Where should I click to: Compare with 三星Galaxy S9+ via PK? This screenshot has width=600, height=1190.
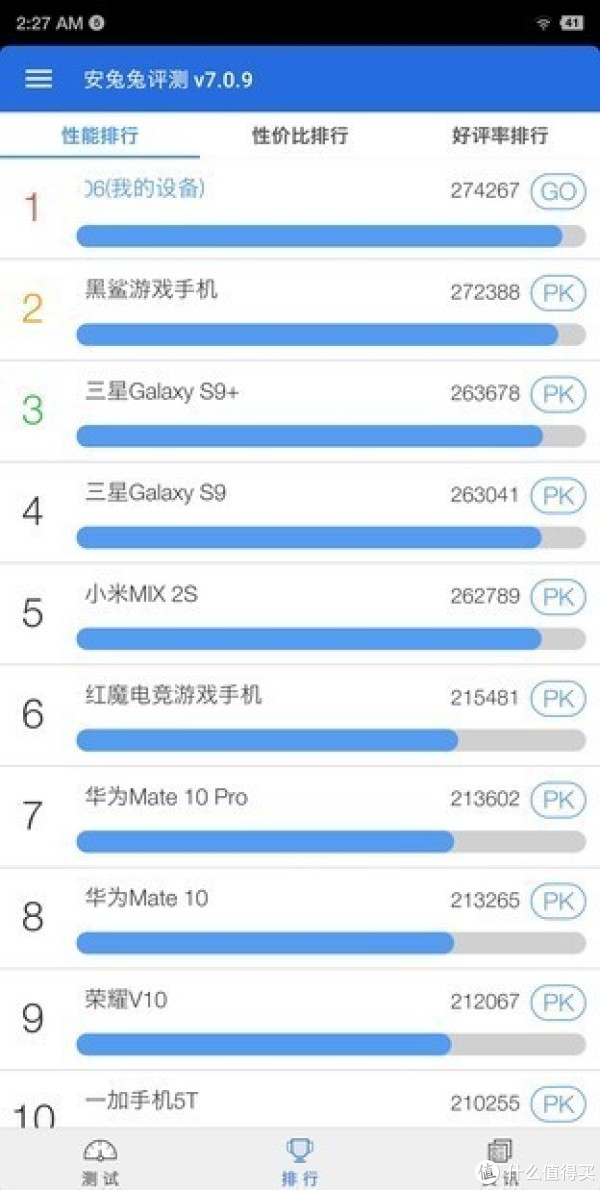click(558, 394)
